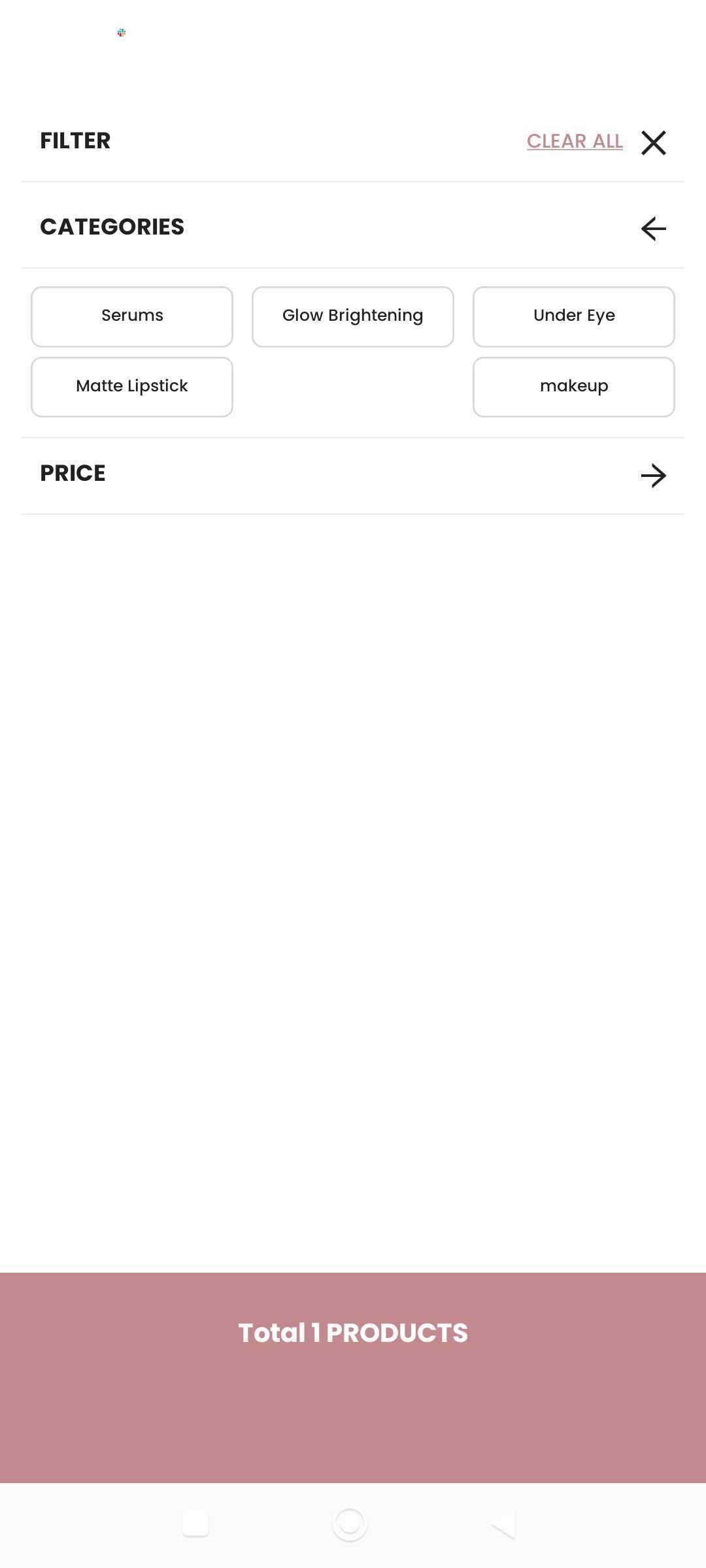Clear all applied filters
The image size is (706, 1568).
[574, 141]
